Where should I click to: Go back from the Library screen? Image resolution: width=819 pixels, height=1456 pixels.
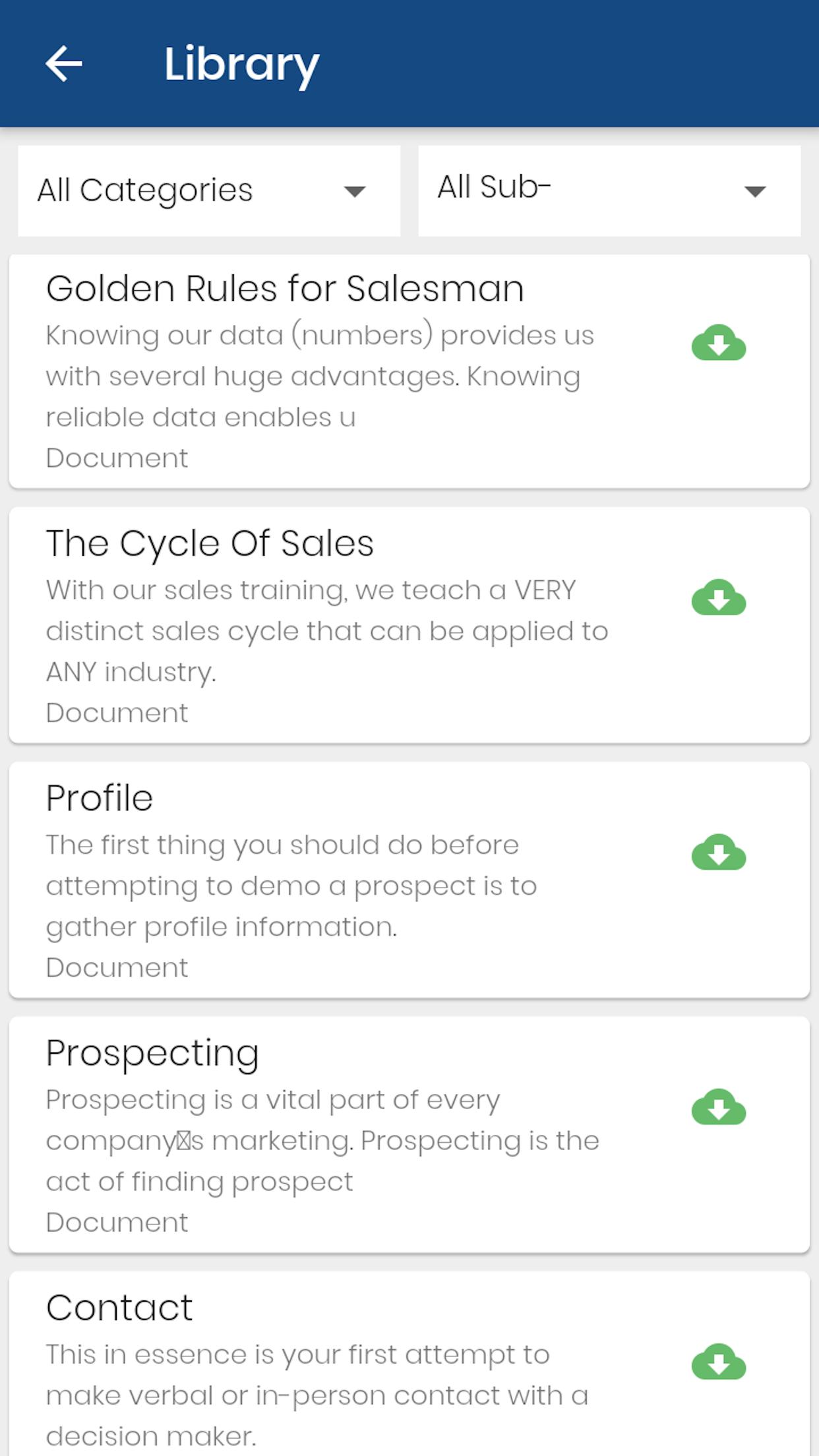(64, 64)
